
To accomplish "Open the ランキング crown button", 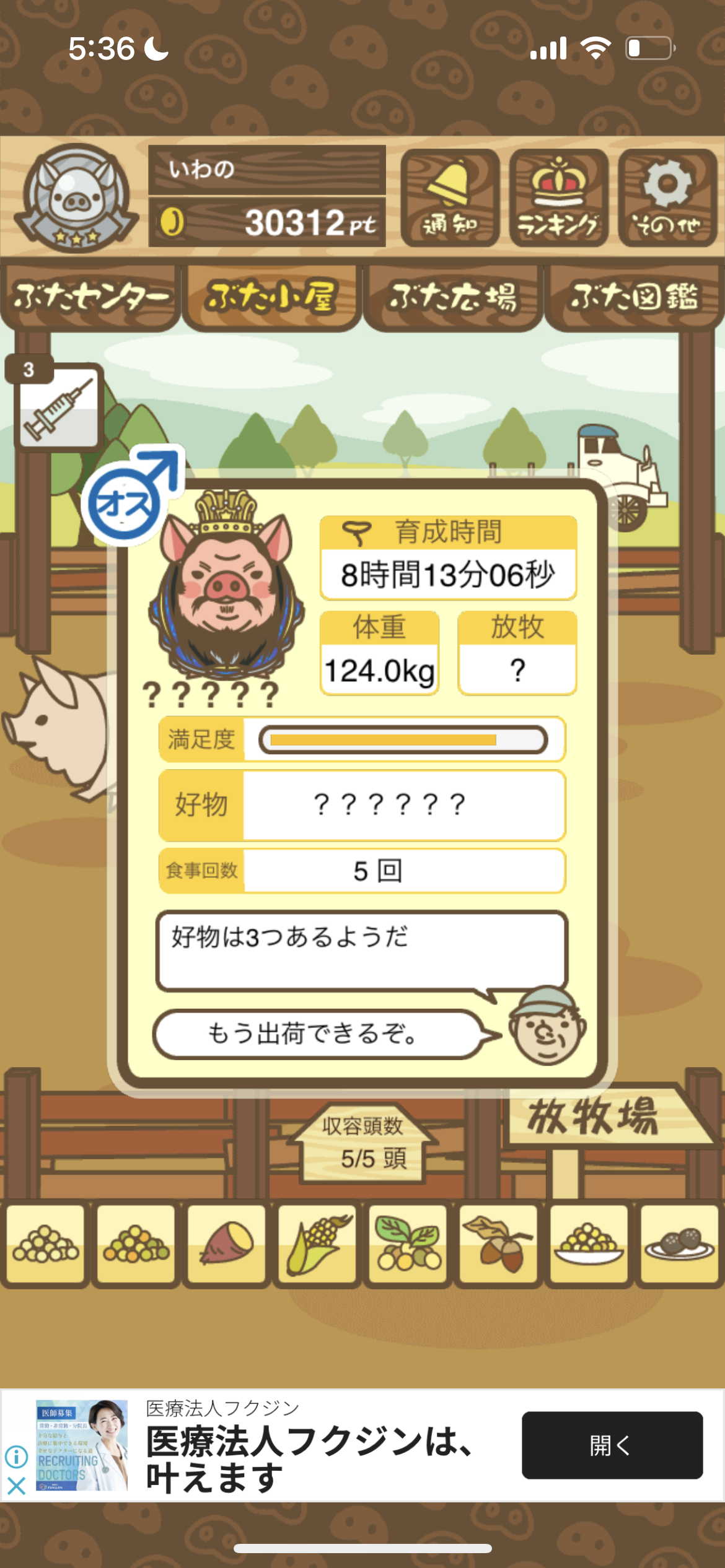I will pos(558,198).
